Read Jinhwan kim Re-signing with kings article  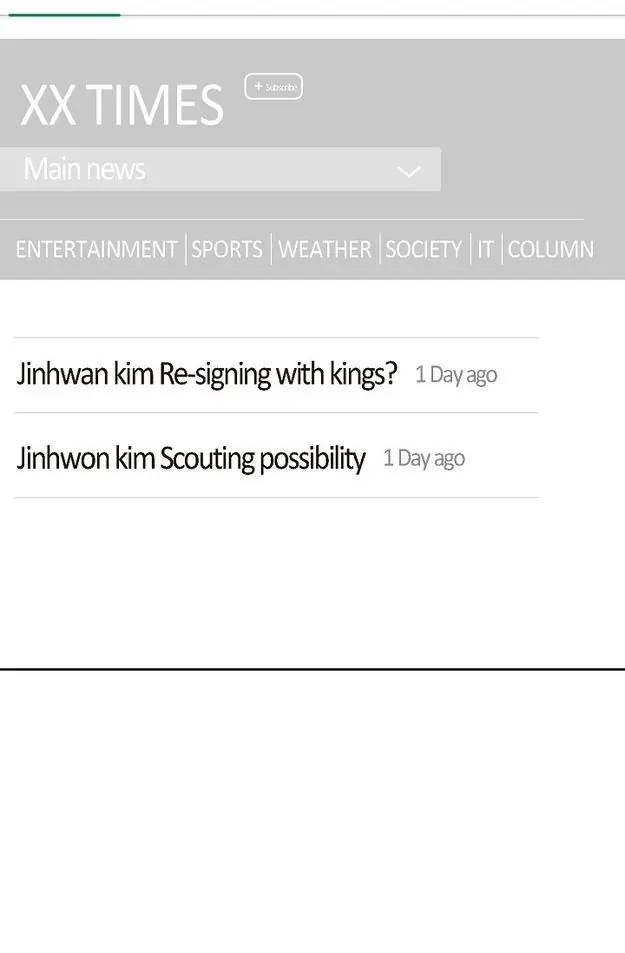coord(206,375)
